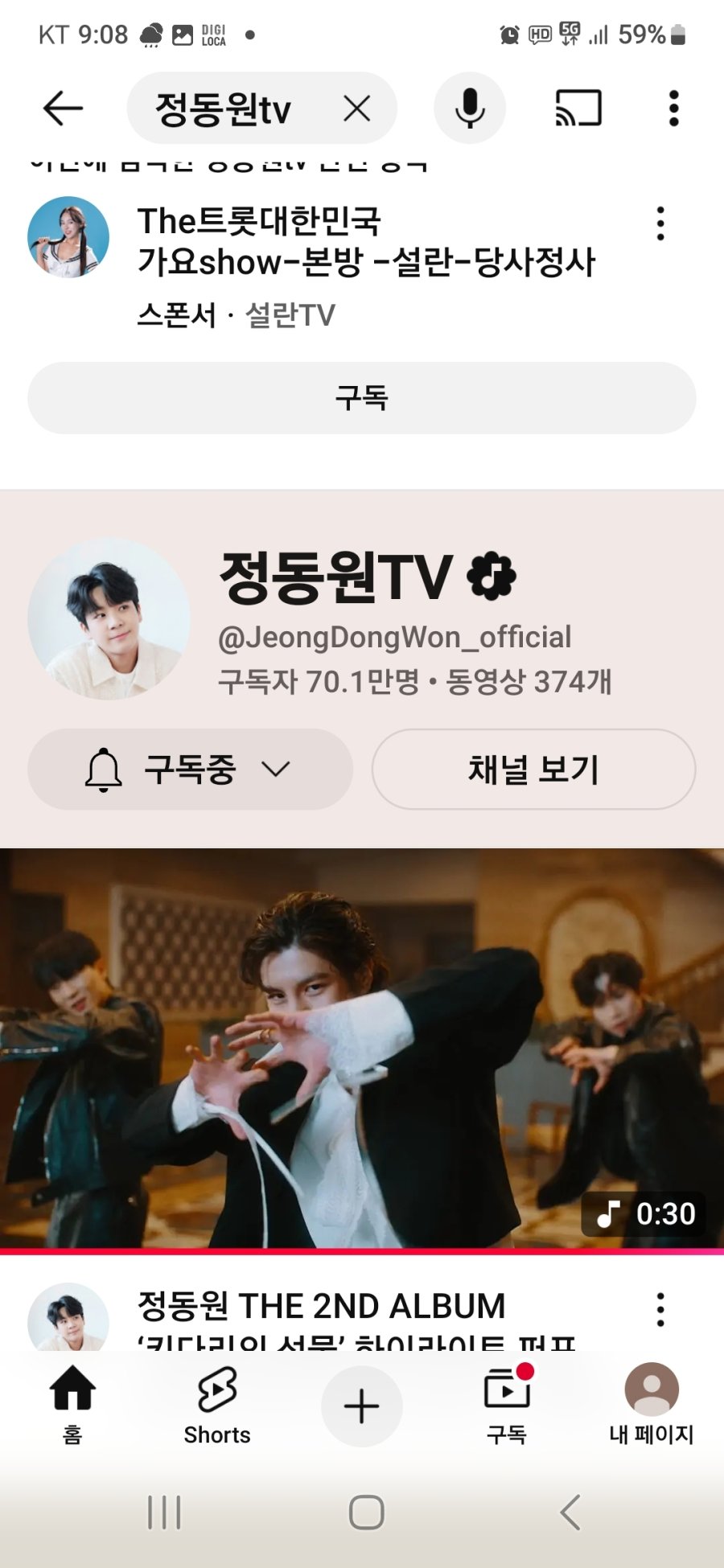Subscribe to 설란TV with 구독 button
Screen dimensions: 724x1568
tap(362, 398)
